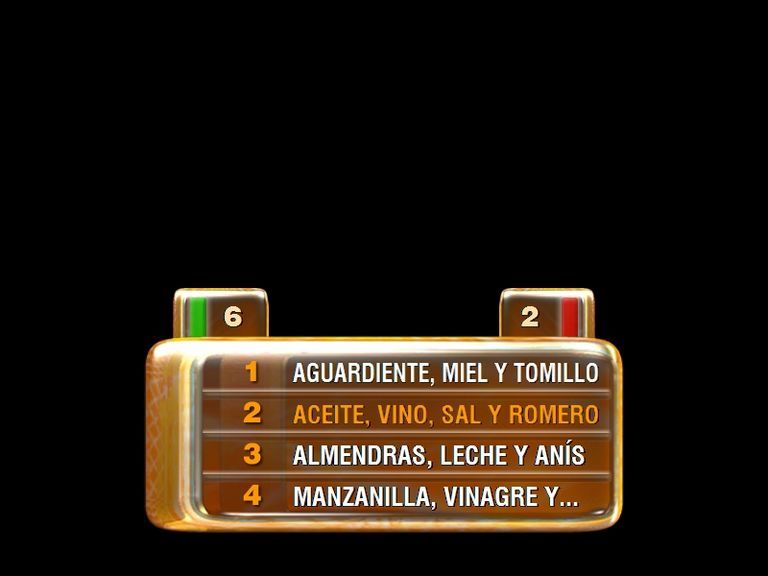Choose answer Aceite, vino, sal y romero
The image size is (768, 576).
pyautogui.click(x=445, y=414)
